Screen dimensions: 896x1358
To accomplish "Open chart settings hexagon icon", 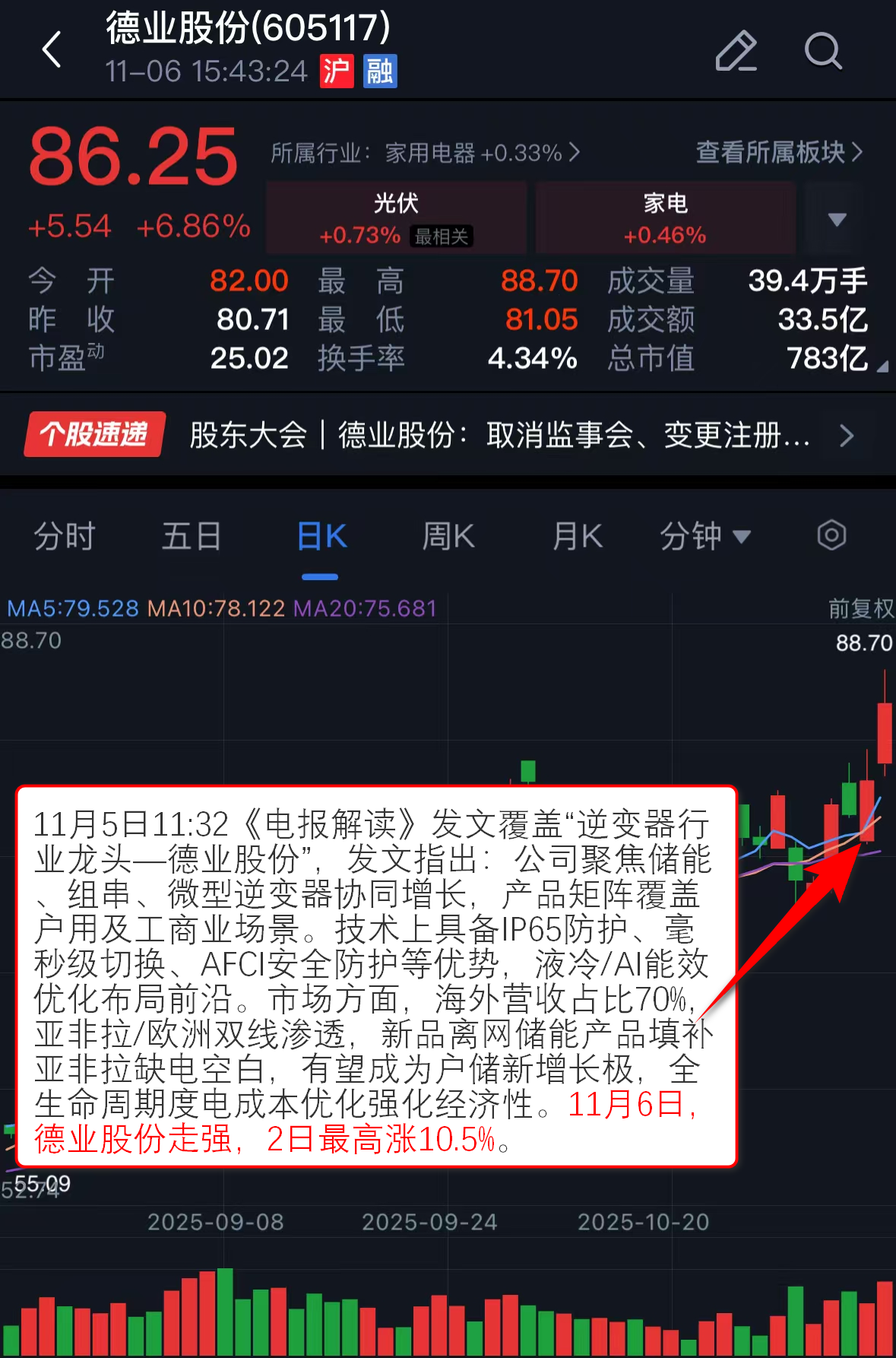I will tap(831, 535).
